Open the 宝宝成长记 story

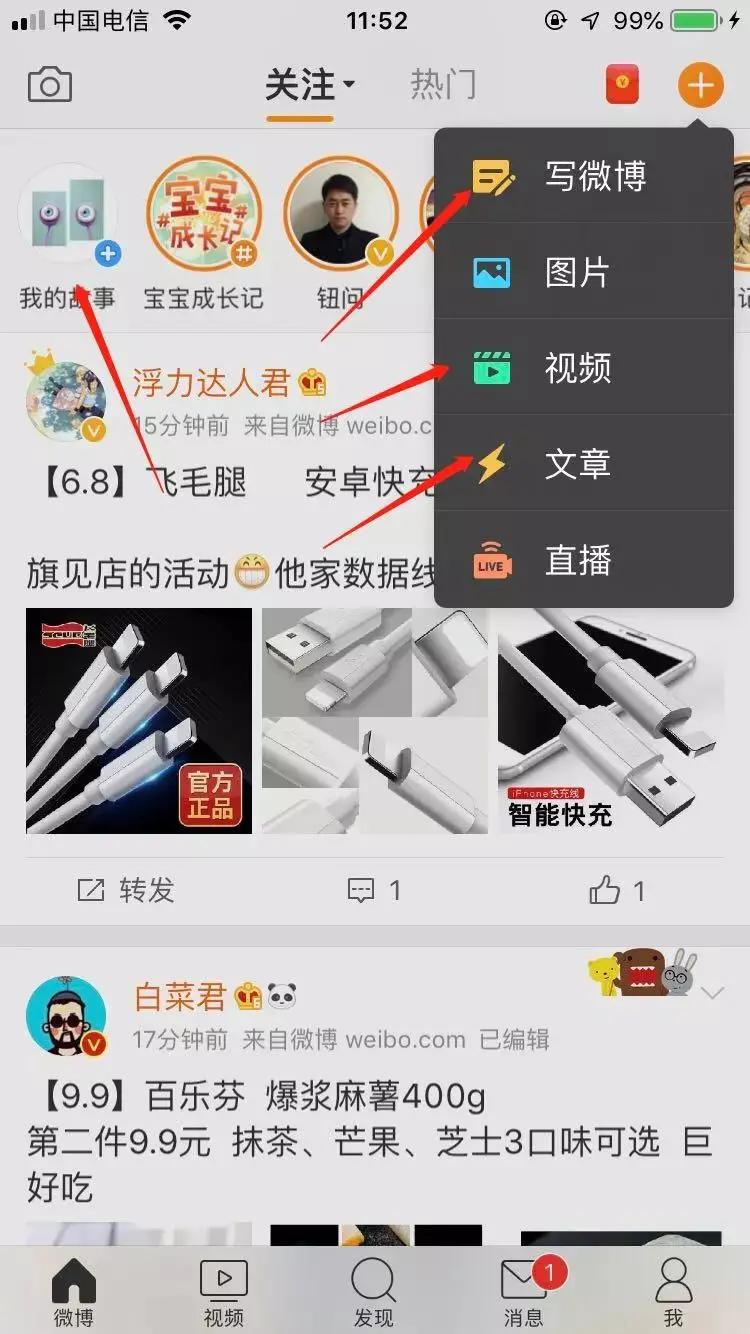pos(203,217)
